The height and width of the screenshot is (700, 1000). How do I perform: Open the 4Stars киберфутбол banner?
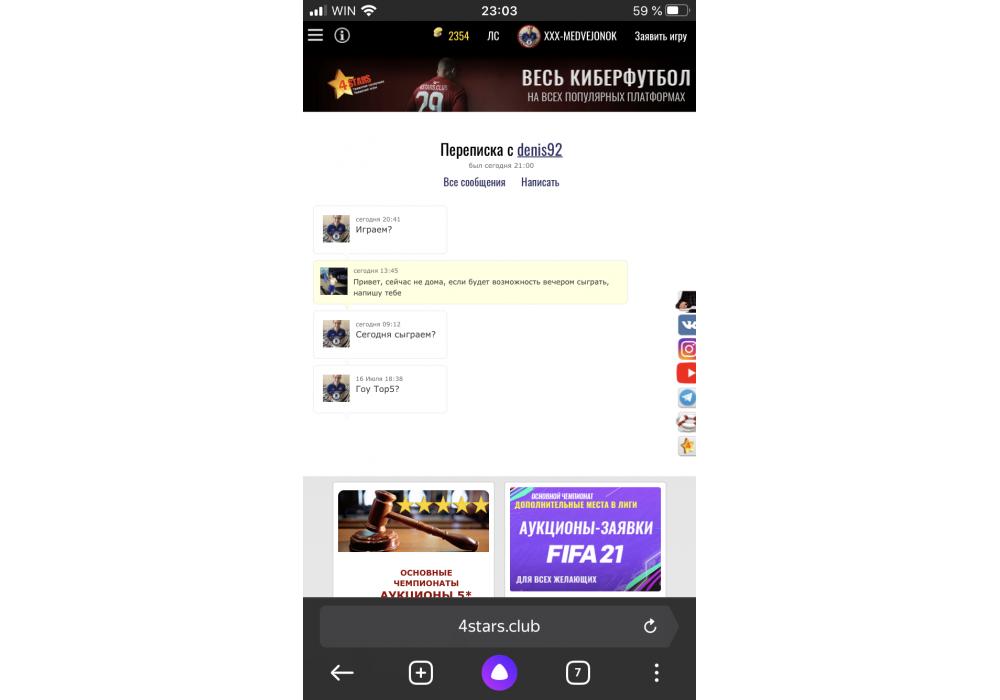tap(499, 85)
